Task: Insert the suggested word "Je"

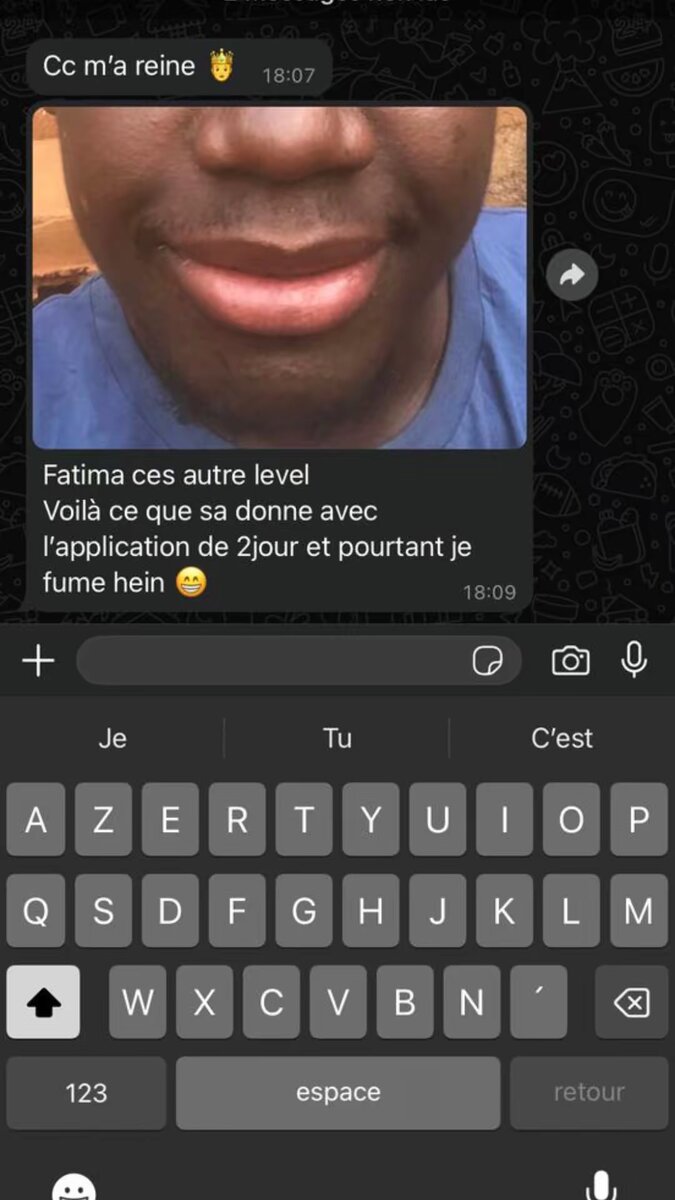Action: (x=113, y=738)
